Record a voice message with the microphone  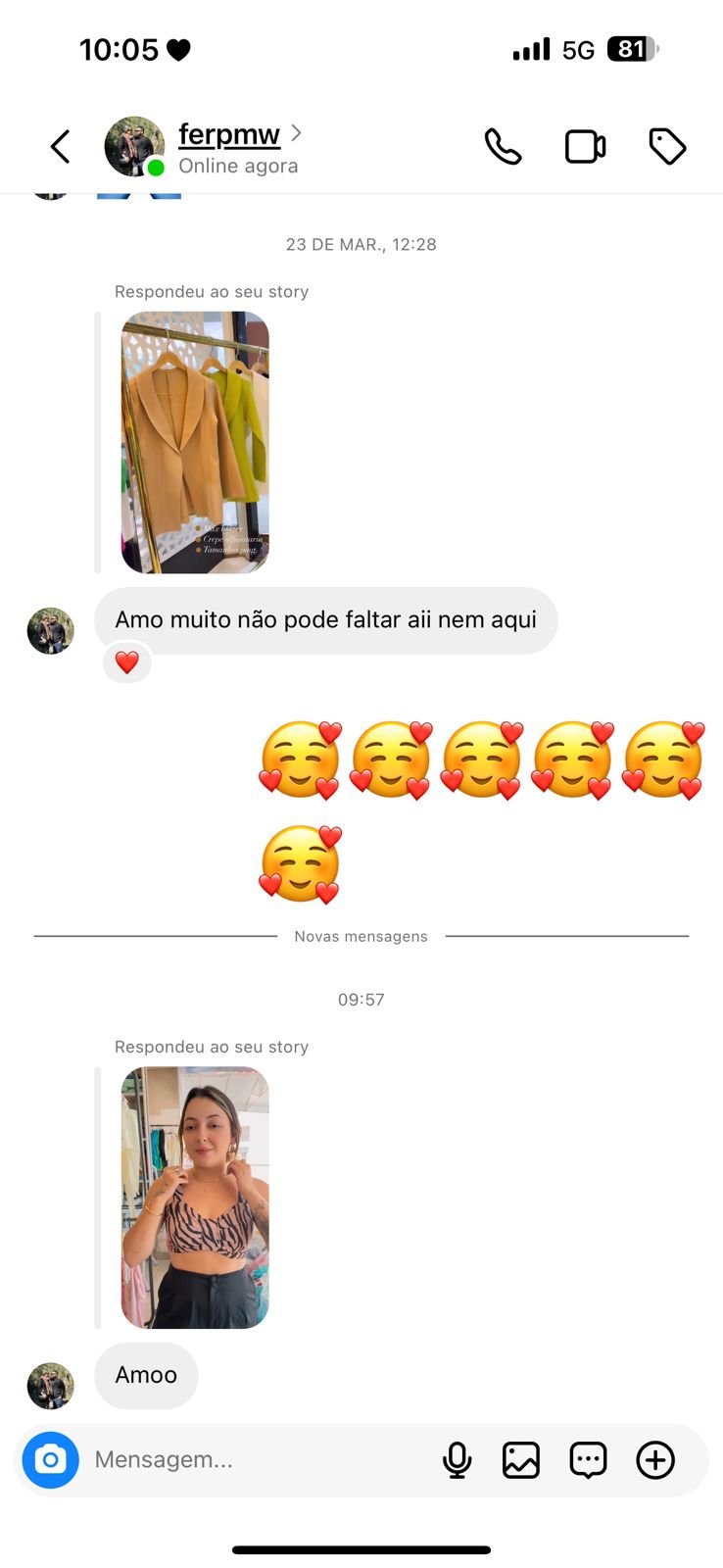[x=457, y=1460]
